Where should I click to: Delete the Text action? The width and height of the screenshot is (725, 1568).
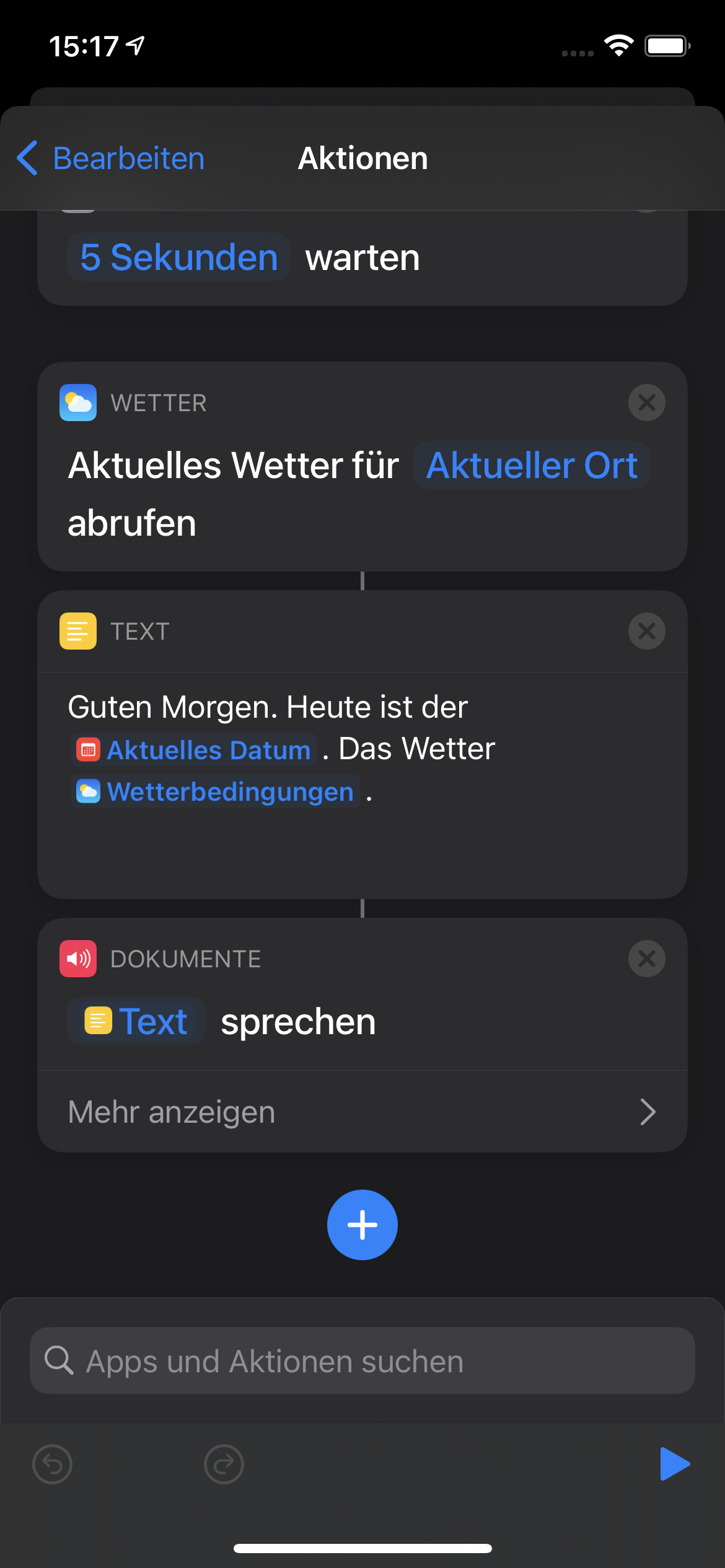[646, 632]
